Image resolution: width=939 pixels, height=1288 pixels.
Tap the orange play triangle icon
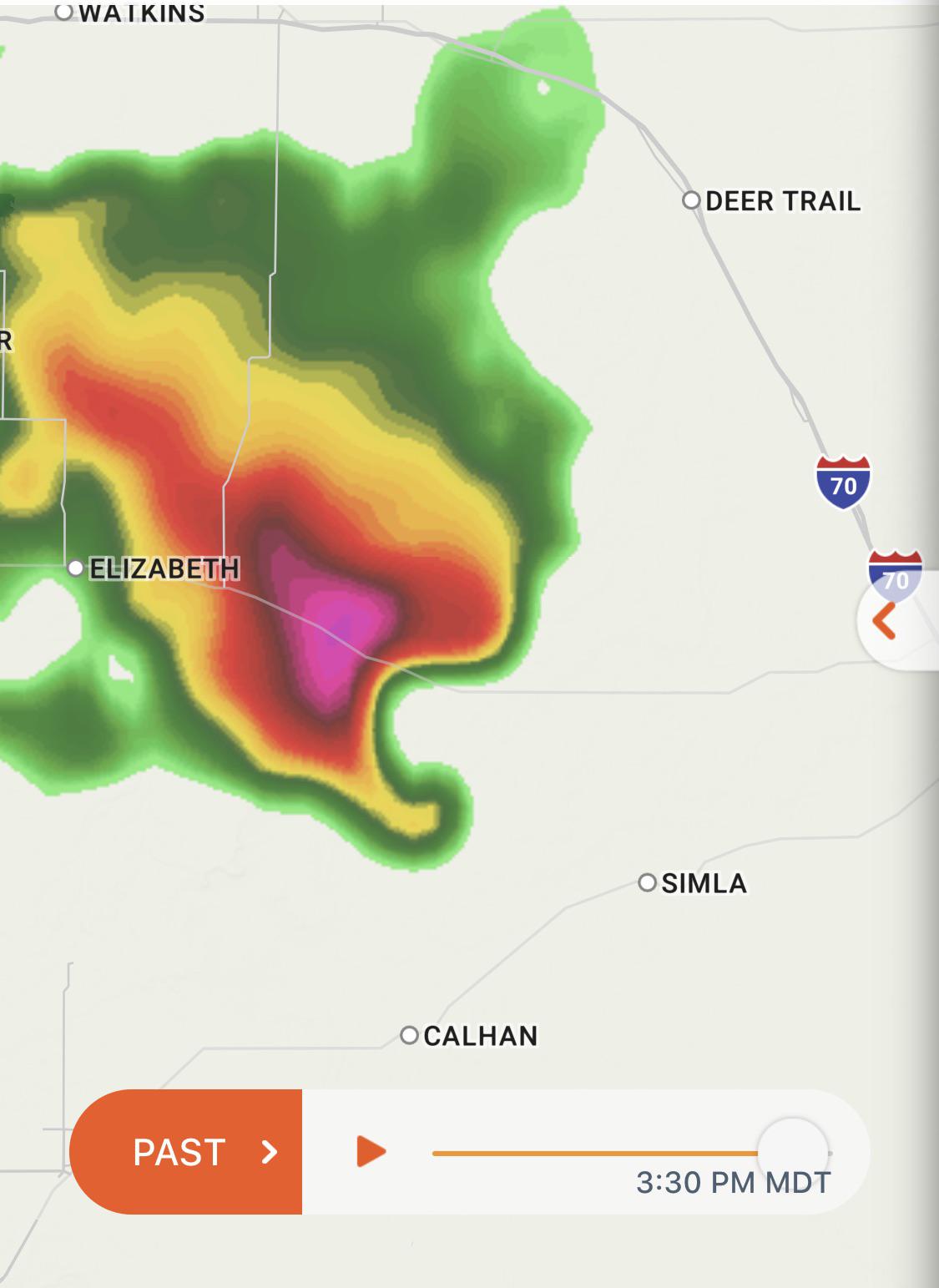click(370, 1151)
